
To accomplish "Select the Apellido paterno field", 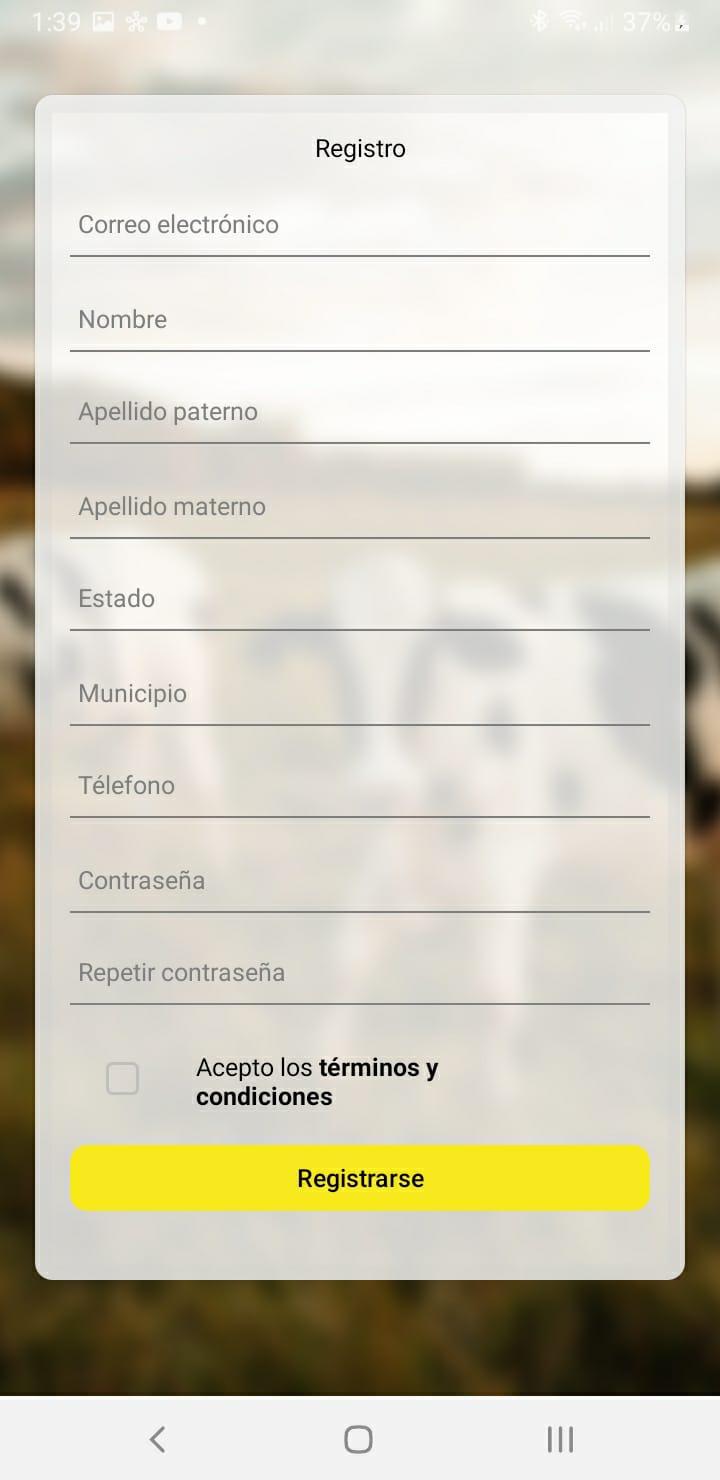I will (360, 413).
